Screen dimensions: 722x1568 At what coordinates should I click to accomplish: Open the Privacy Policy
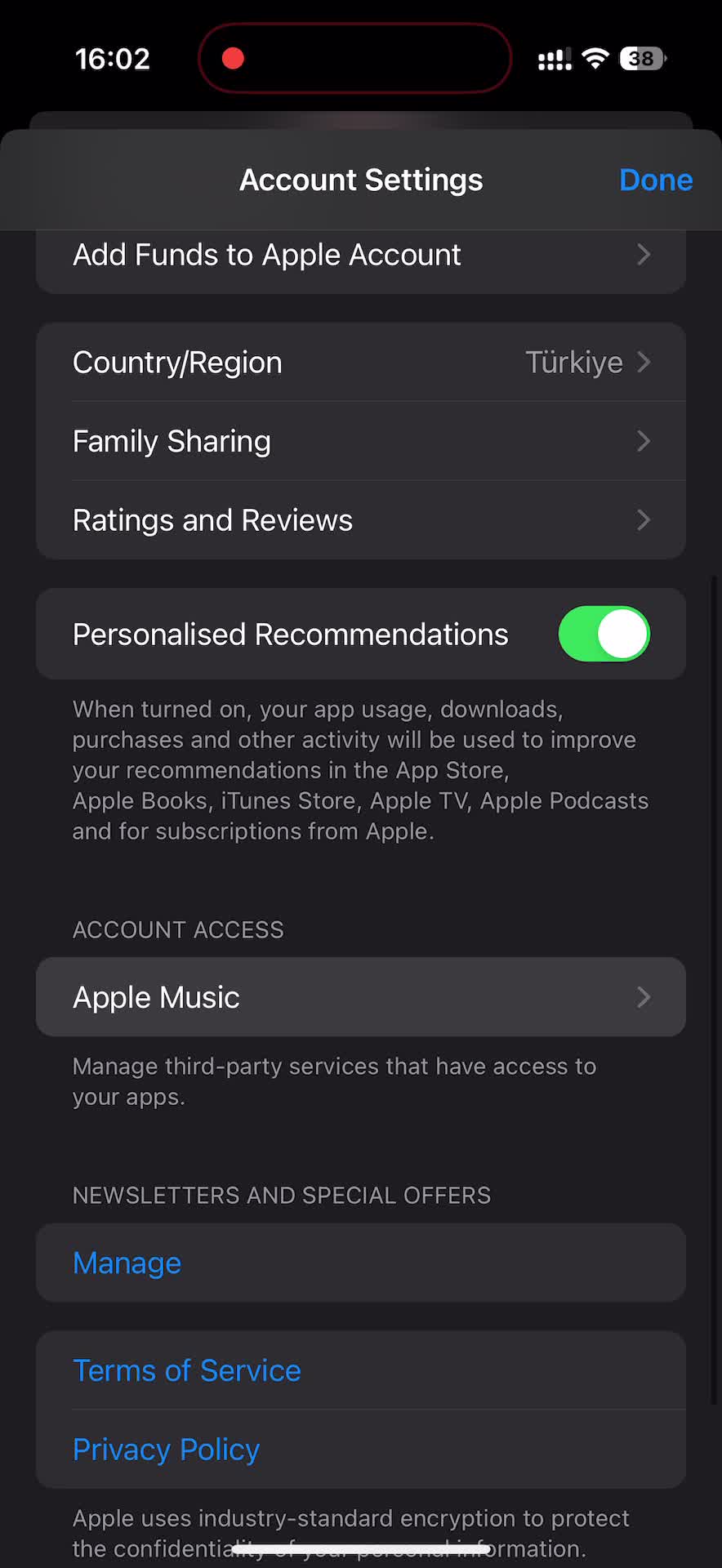(x=167, y=1450)
